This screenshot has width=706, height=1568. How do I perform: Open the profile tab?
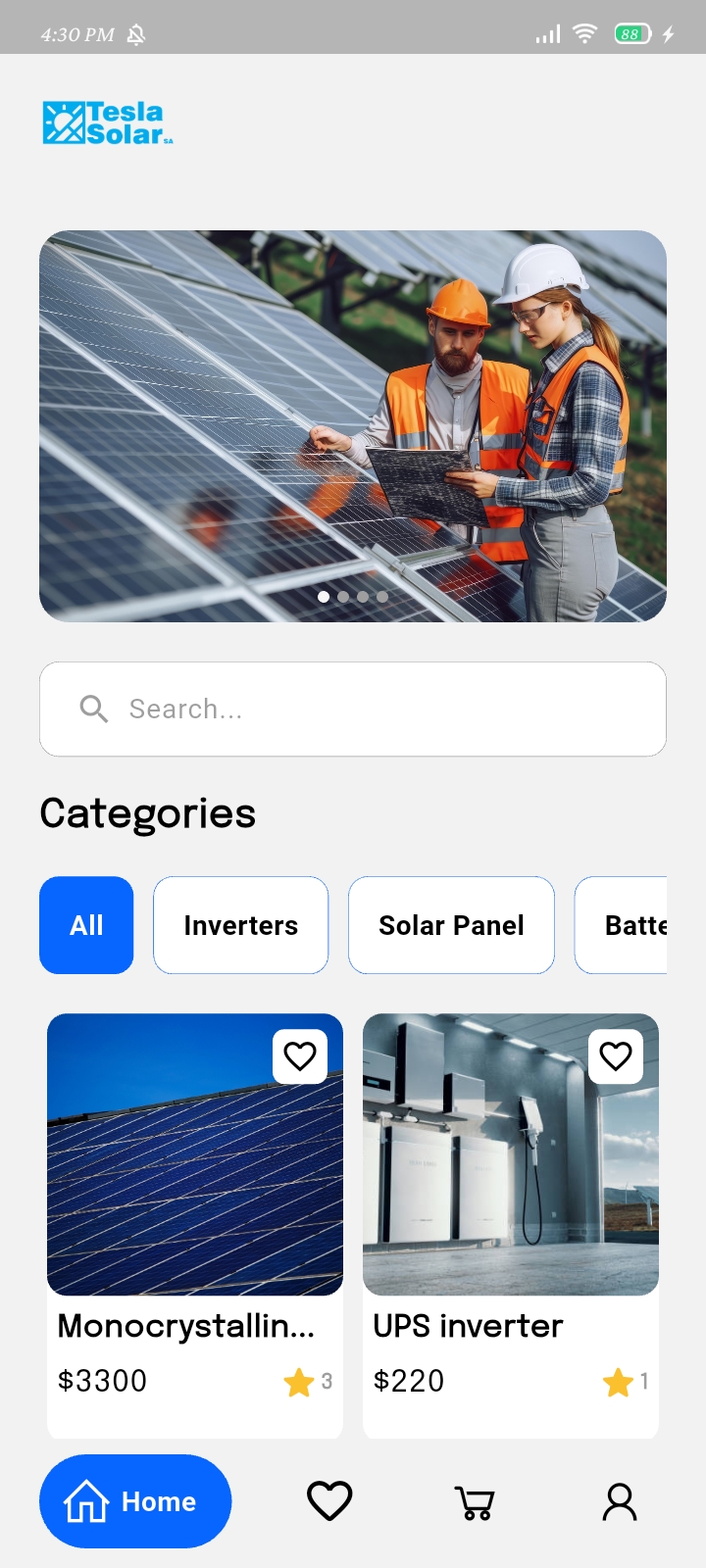click(x=620, y=1501)
